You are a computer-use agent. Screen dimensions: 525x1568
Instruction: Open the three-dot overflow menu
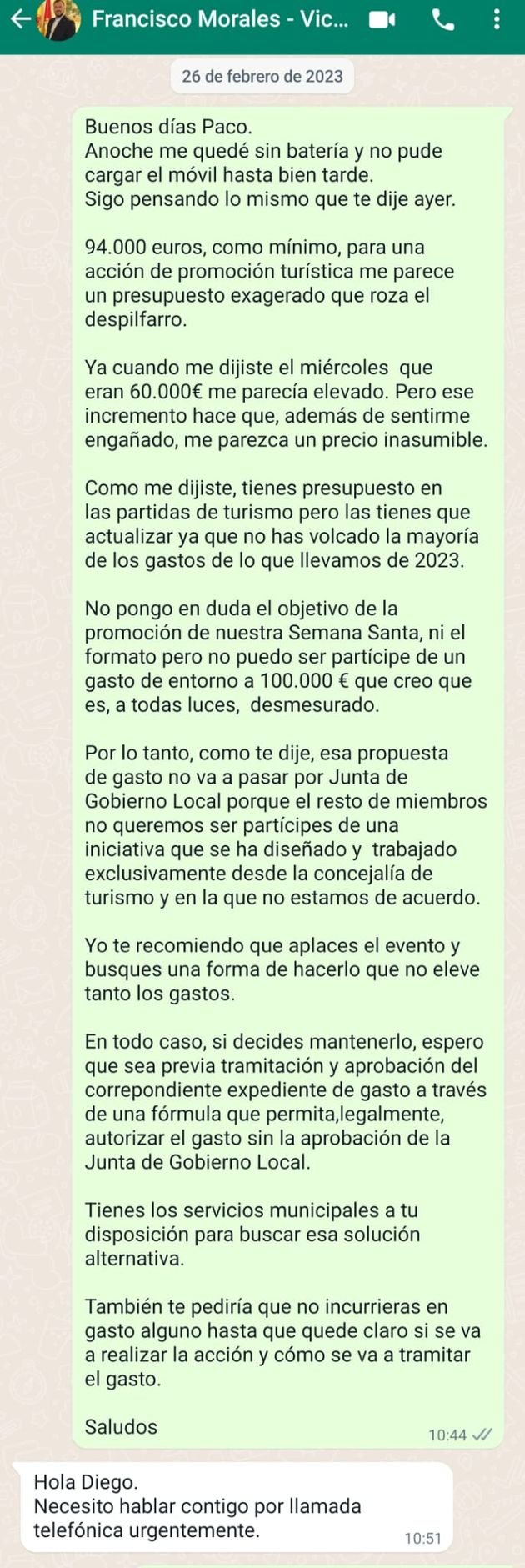(497, 19)
